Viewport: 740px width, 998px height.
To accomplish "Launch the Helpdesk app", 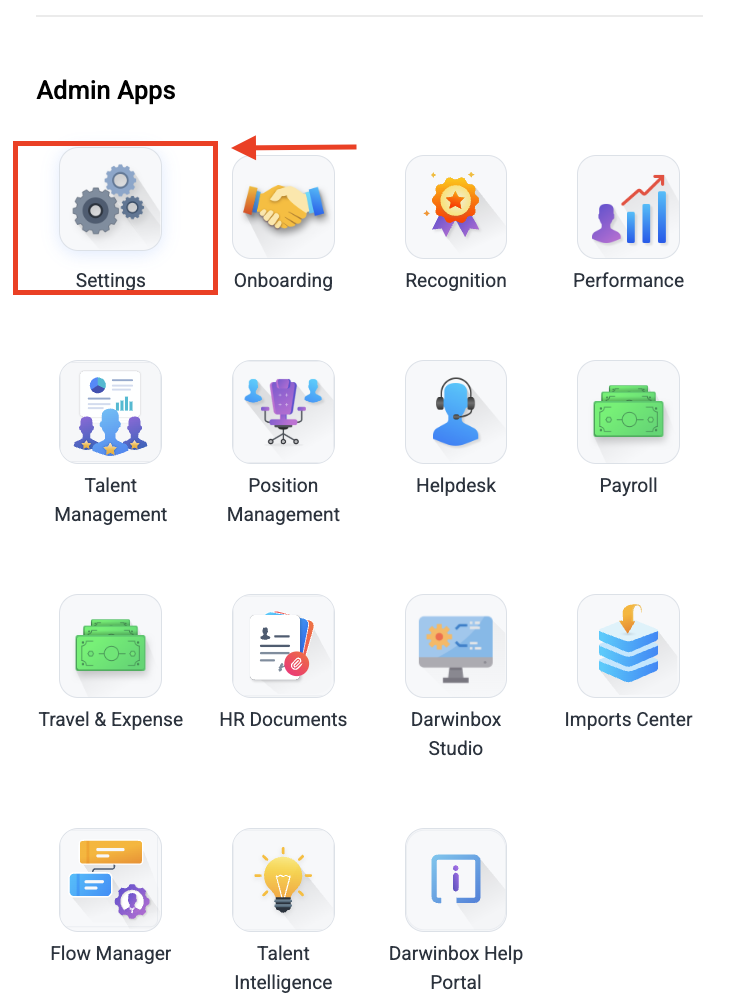I will 456,412.
